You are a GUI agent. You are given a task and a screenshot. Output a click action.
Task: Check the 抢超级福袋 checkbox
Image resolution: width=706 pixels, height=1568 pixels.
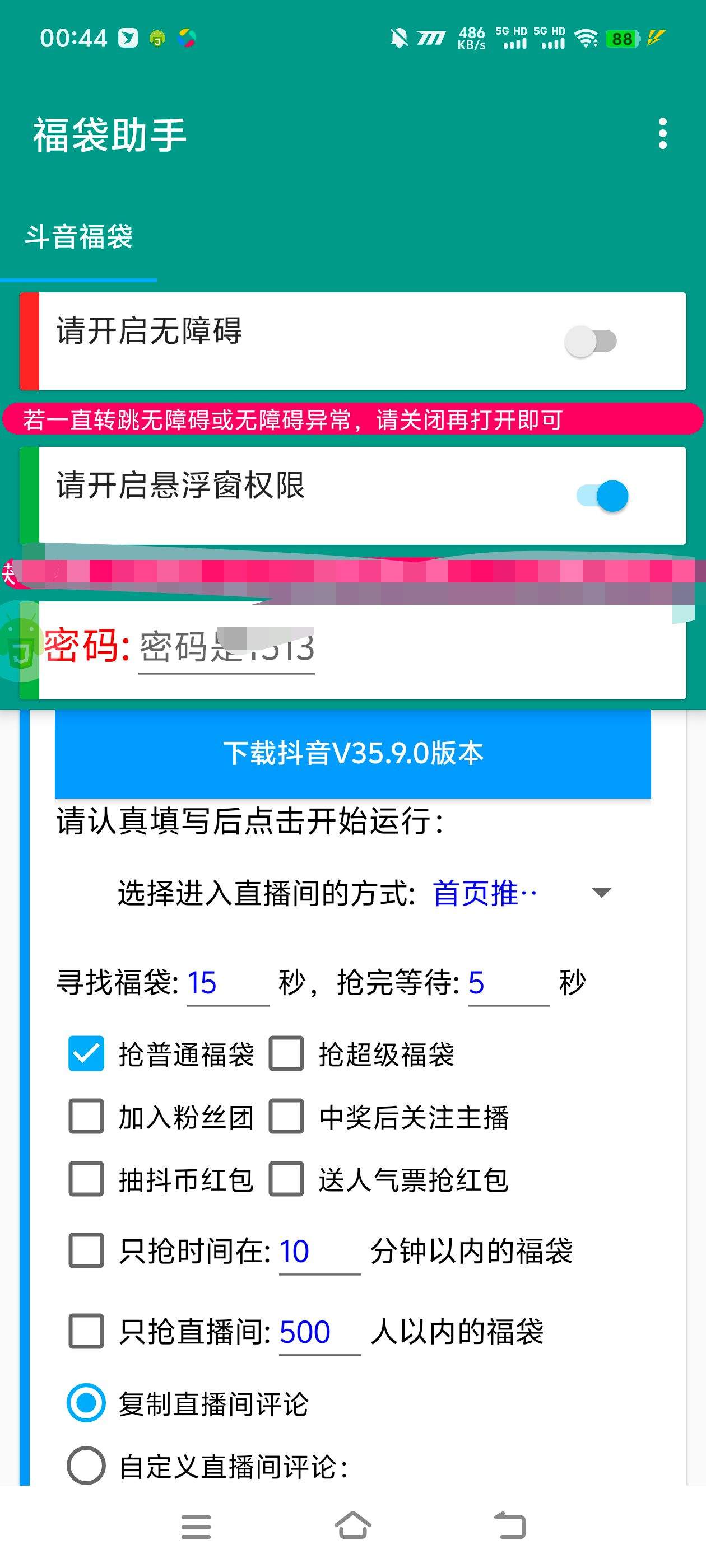pyautogui.click(x=286, y=1054)
